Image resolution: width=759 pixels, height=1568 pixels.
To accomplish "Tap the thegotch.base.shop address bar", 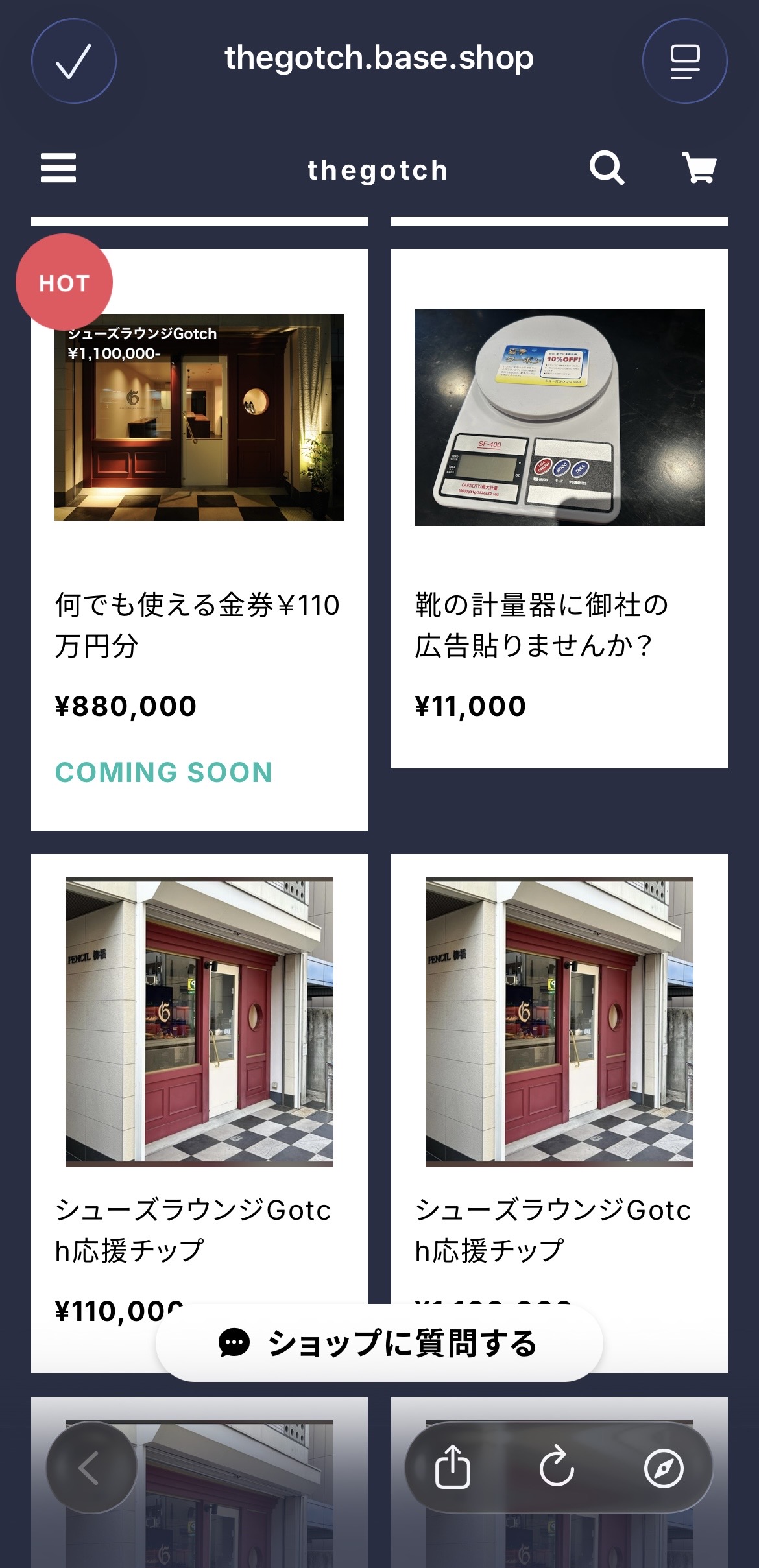I will coord(379,58).
